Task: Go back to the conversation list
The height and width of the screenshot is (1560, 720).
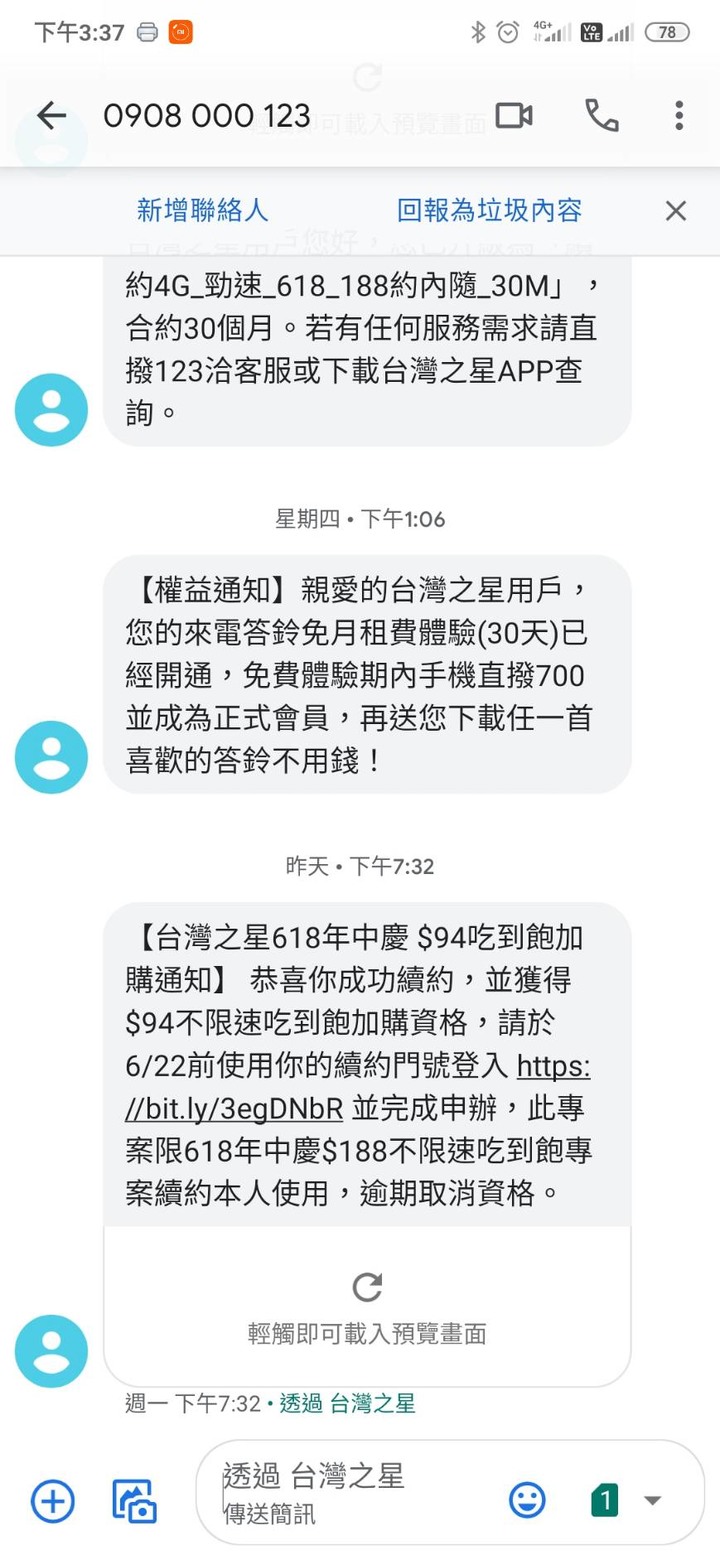Action: pos(51,116)
